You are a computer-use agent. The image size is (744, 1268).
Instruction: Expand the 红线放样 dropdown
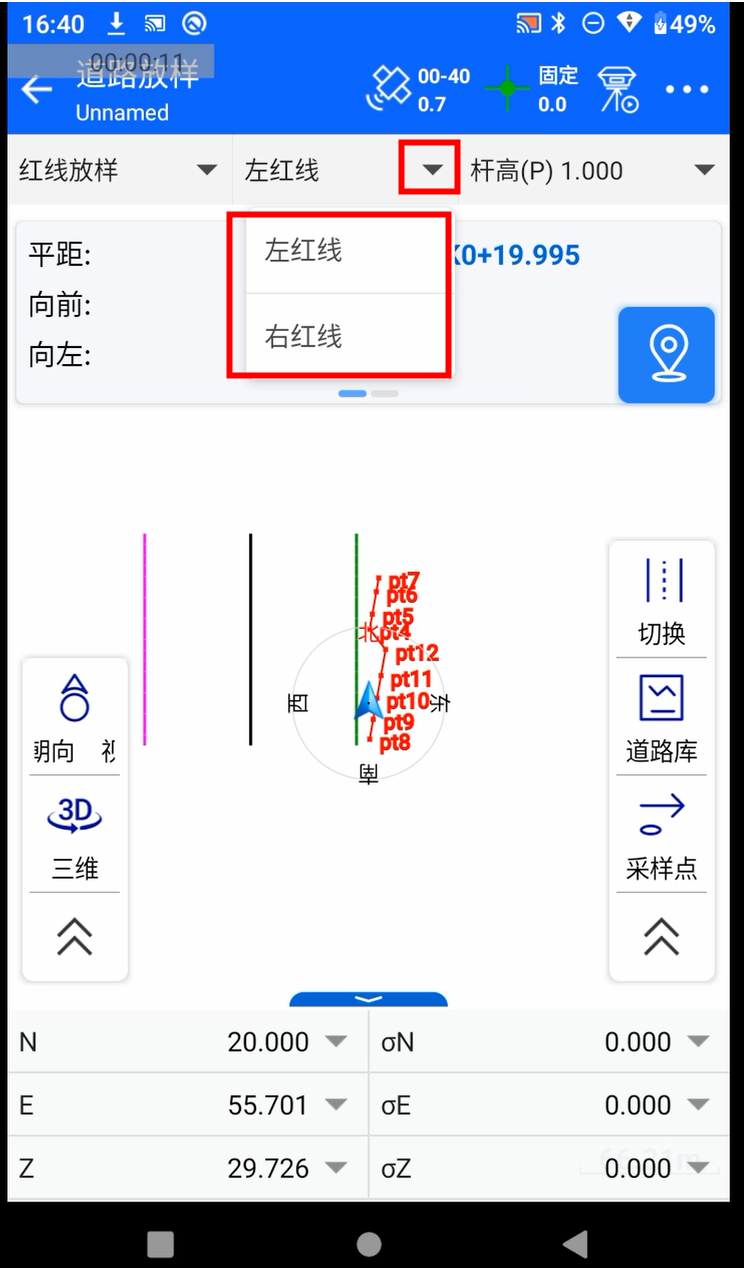click(118, 170)
